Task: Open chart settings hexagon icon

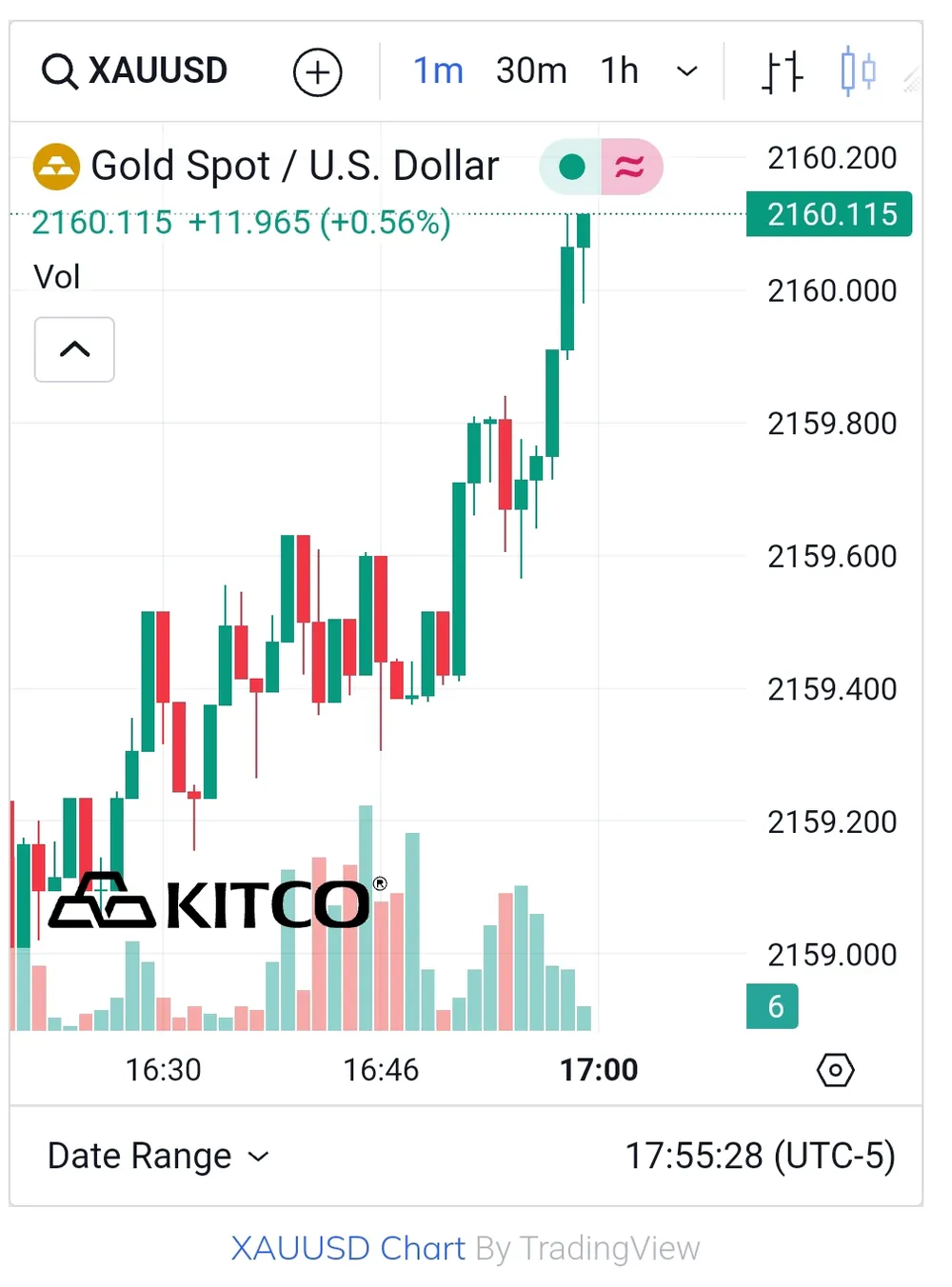Action: (835, 1070)
